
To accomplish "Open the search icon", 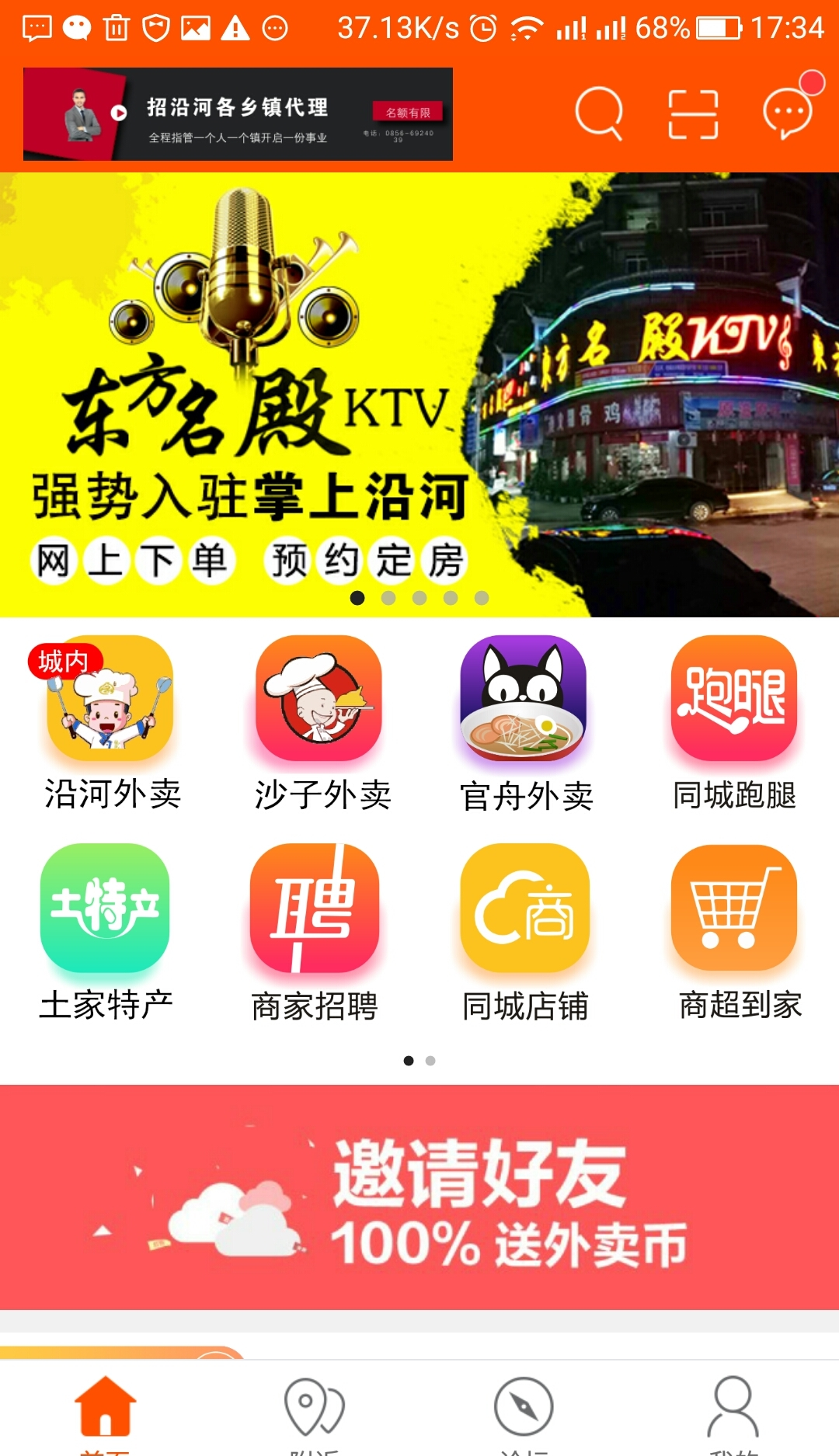I will click(598, 114).
